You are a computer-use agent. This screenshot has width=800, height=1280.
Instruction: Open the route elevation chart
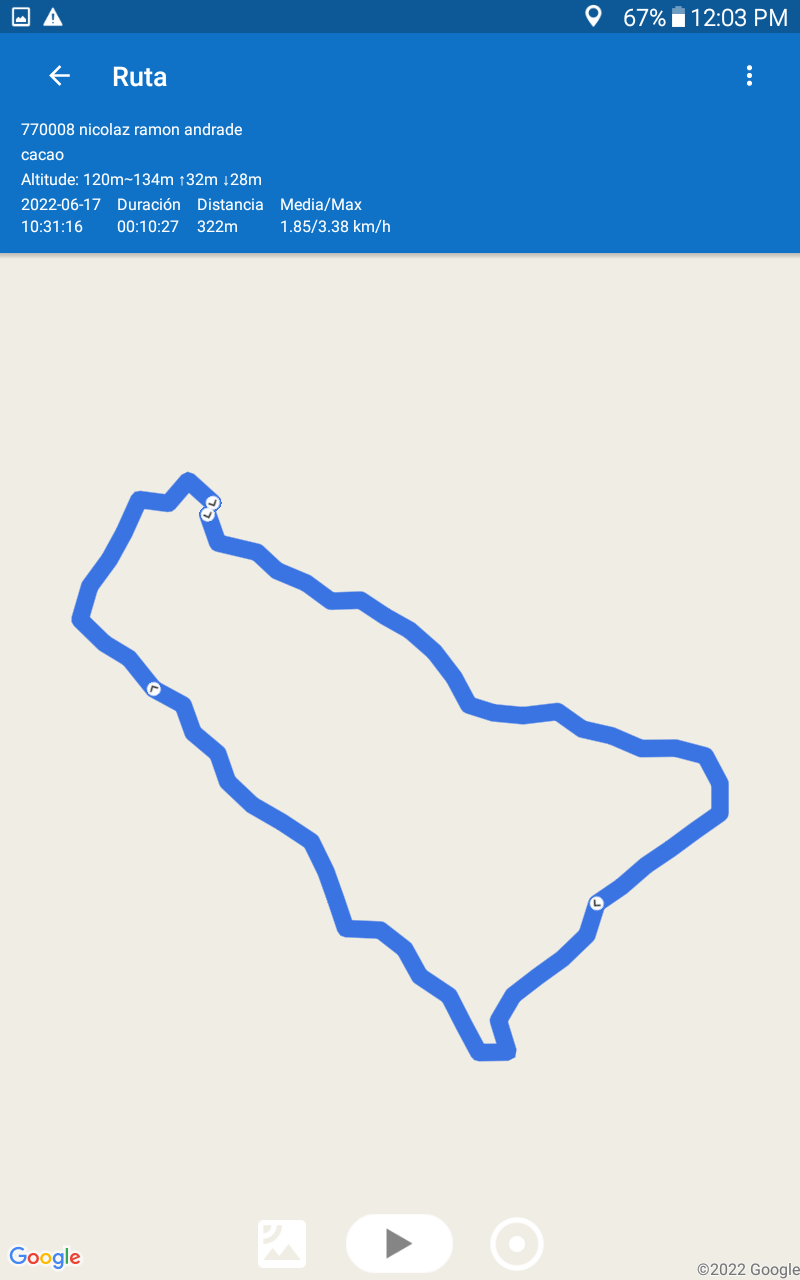coord(282,1244)
